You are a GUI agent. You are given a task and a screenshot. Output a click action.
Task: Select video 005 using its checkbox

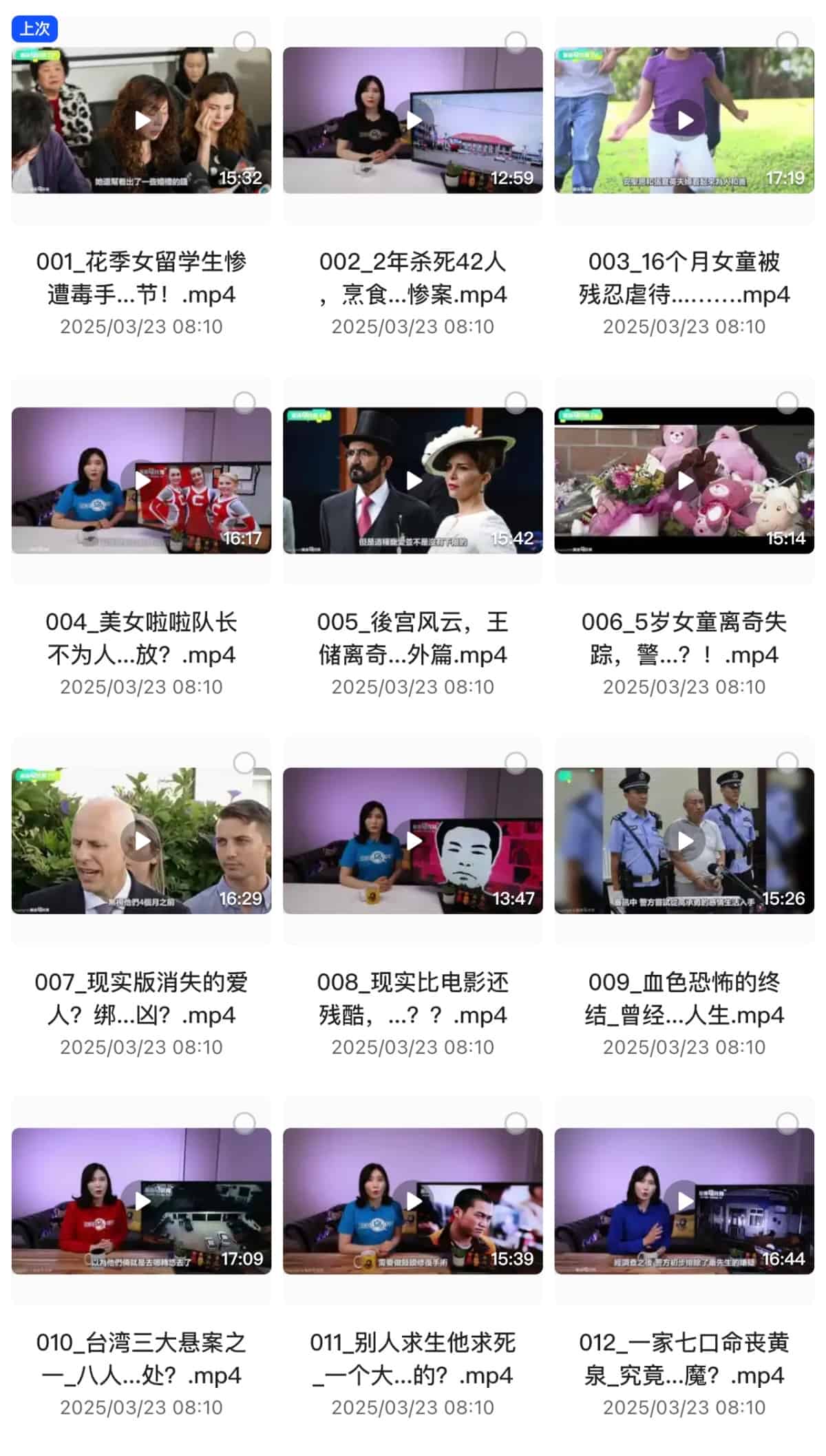[516, 402]
